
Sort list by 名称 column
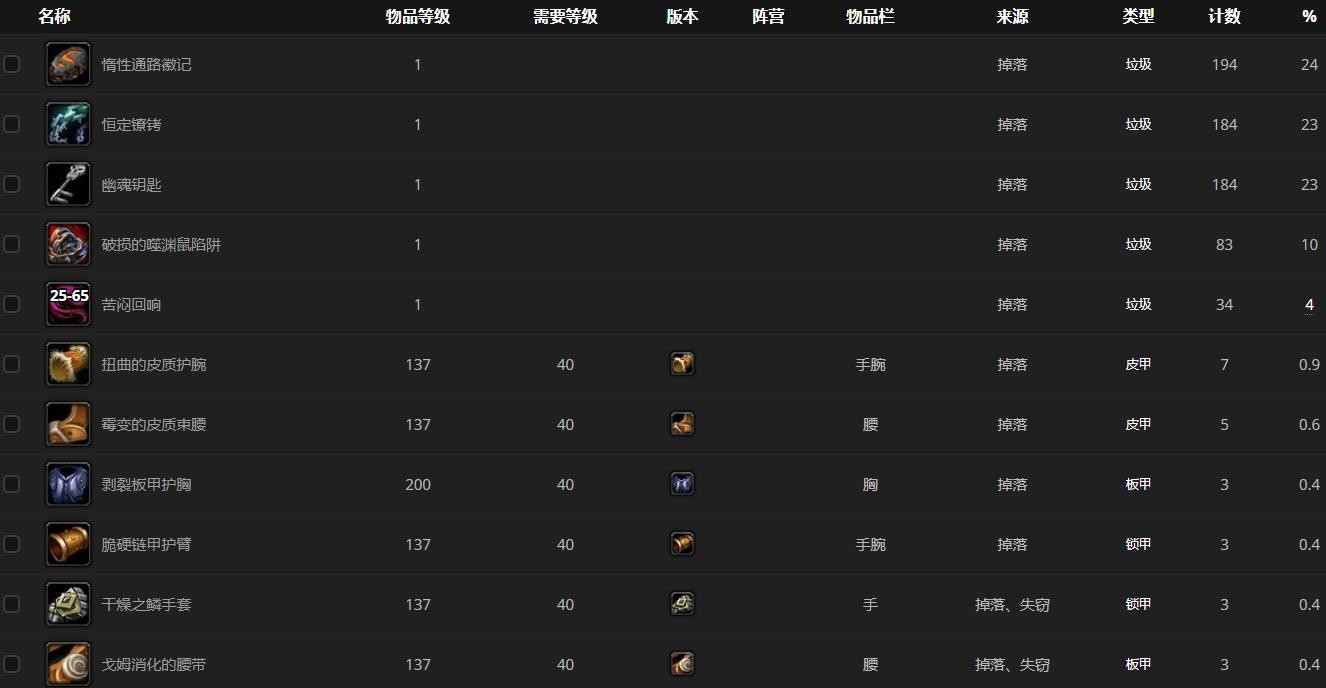[54, 16]
